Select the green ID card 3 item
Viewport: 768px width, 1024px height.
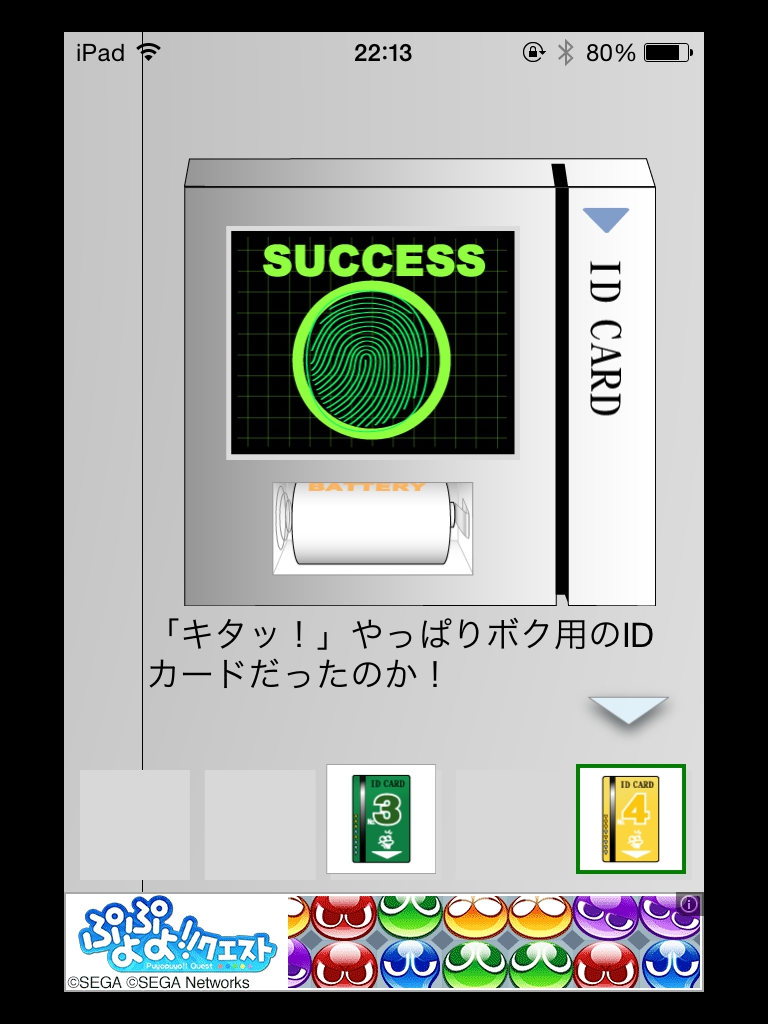381,818
